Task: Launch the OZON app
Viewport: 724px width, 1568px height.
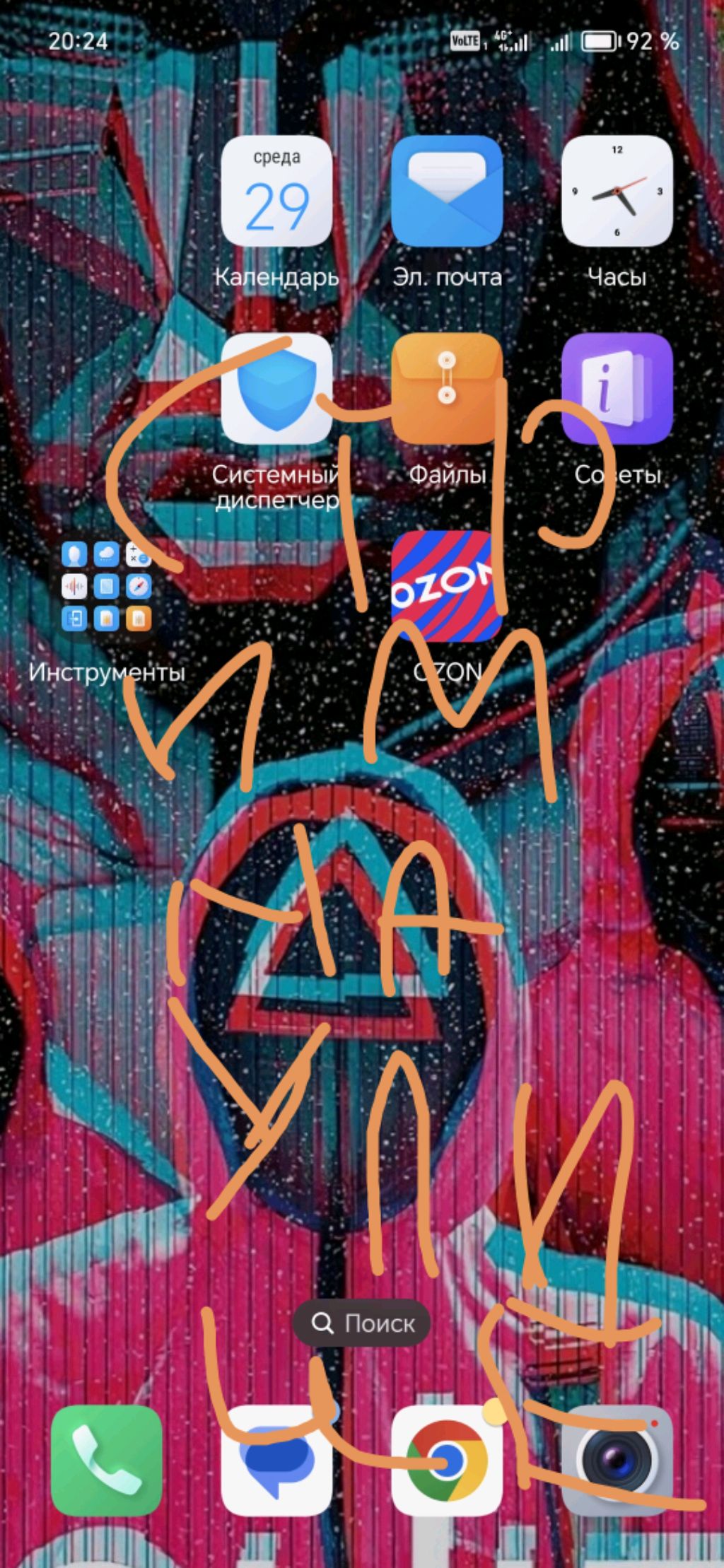Action: [x=446, y=586]
